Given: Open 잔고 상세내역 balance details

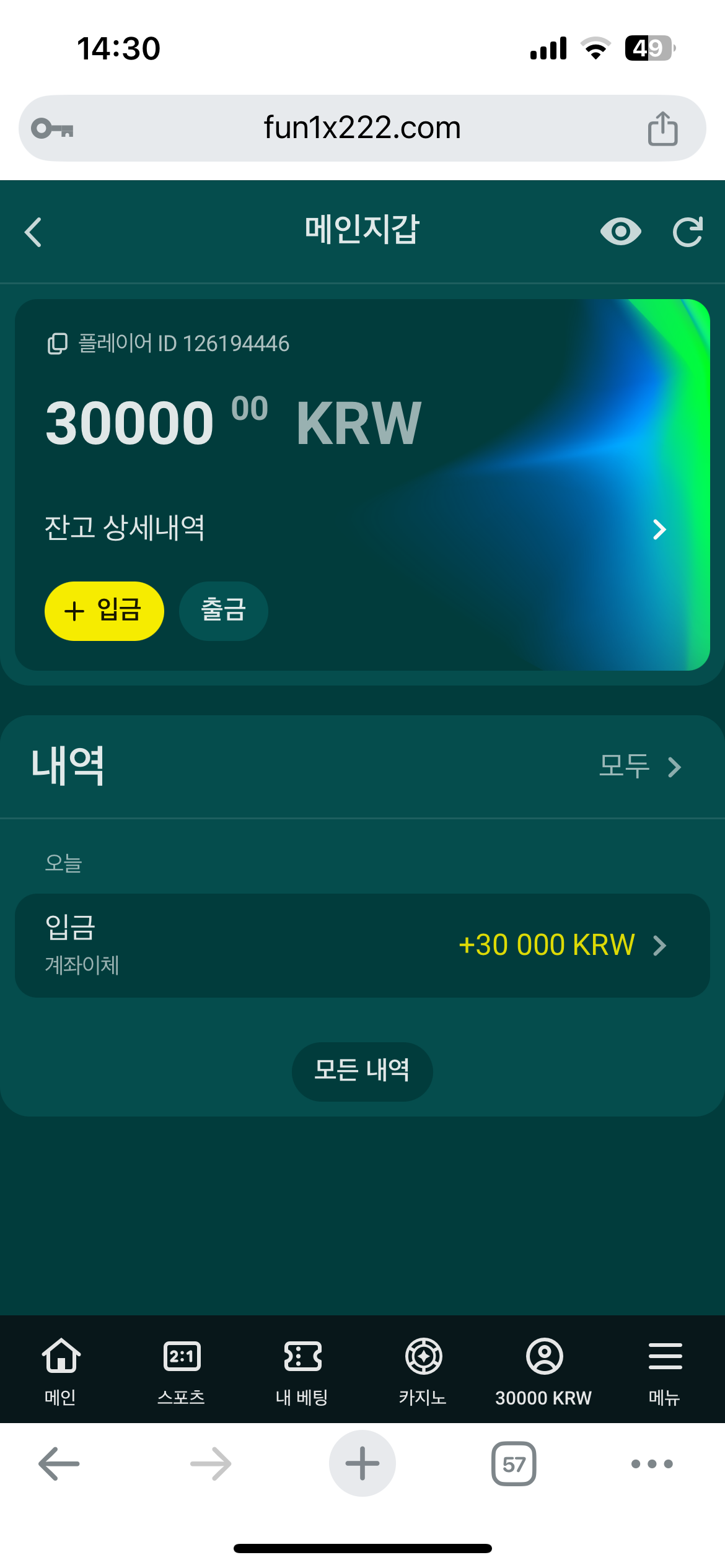Looking at the screenshot, I should pos(354,529).
